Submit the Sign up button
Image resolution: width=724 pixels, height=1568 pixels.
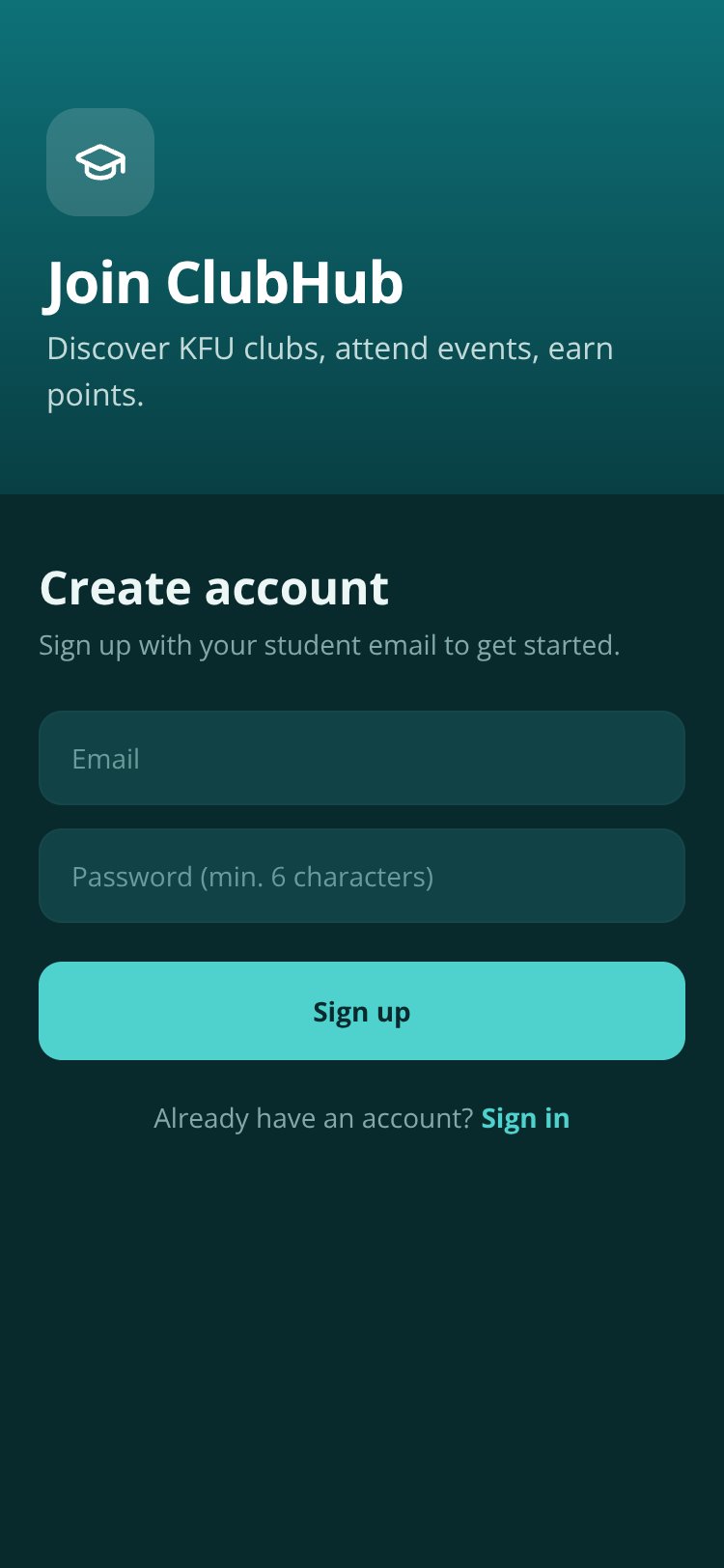(362, 1011)
